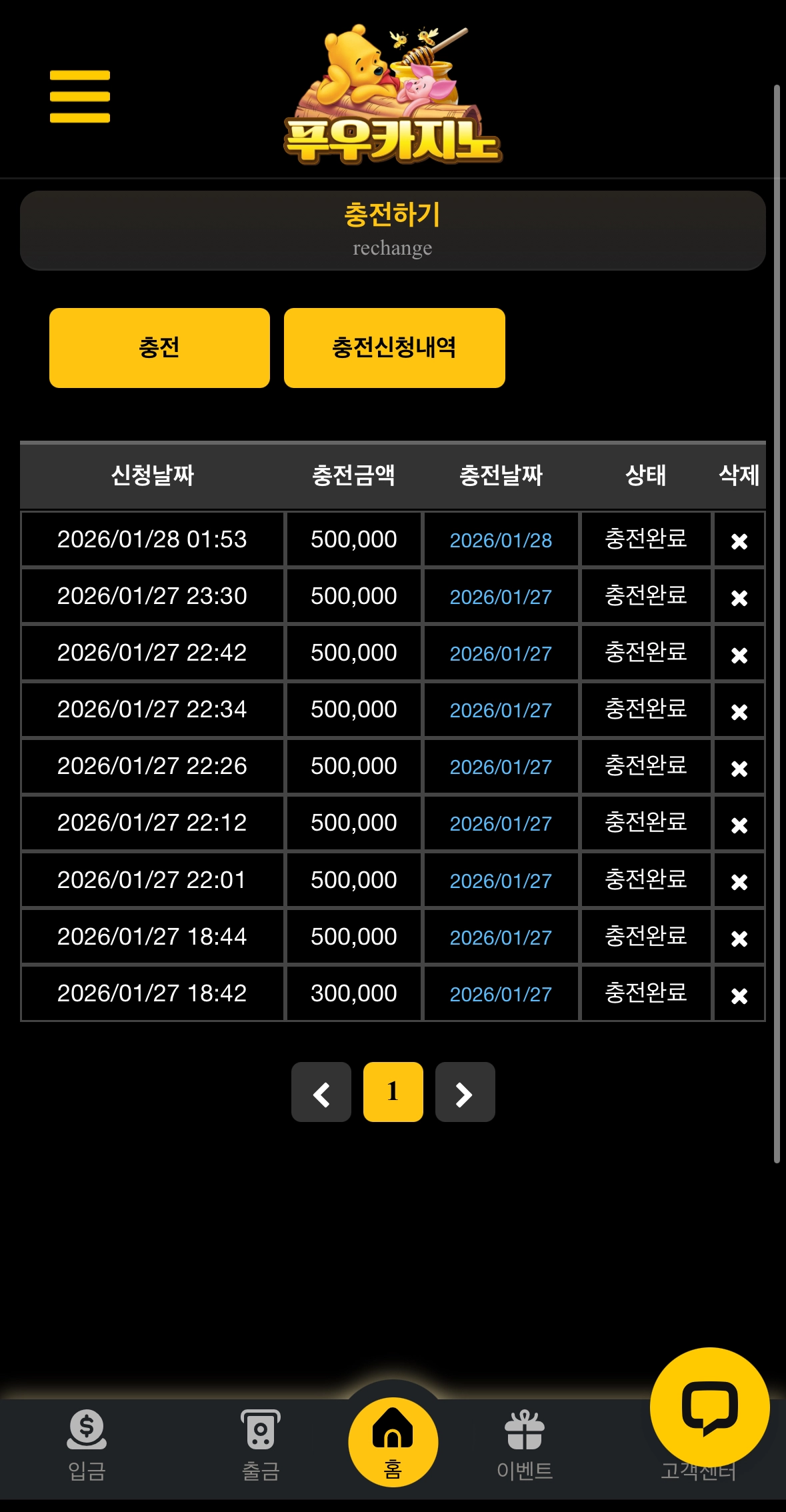Switch to 충전 tab
Screen dimensions: 786x1512
point(159,347)
